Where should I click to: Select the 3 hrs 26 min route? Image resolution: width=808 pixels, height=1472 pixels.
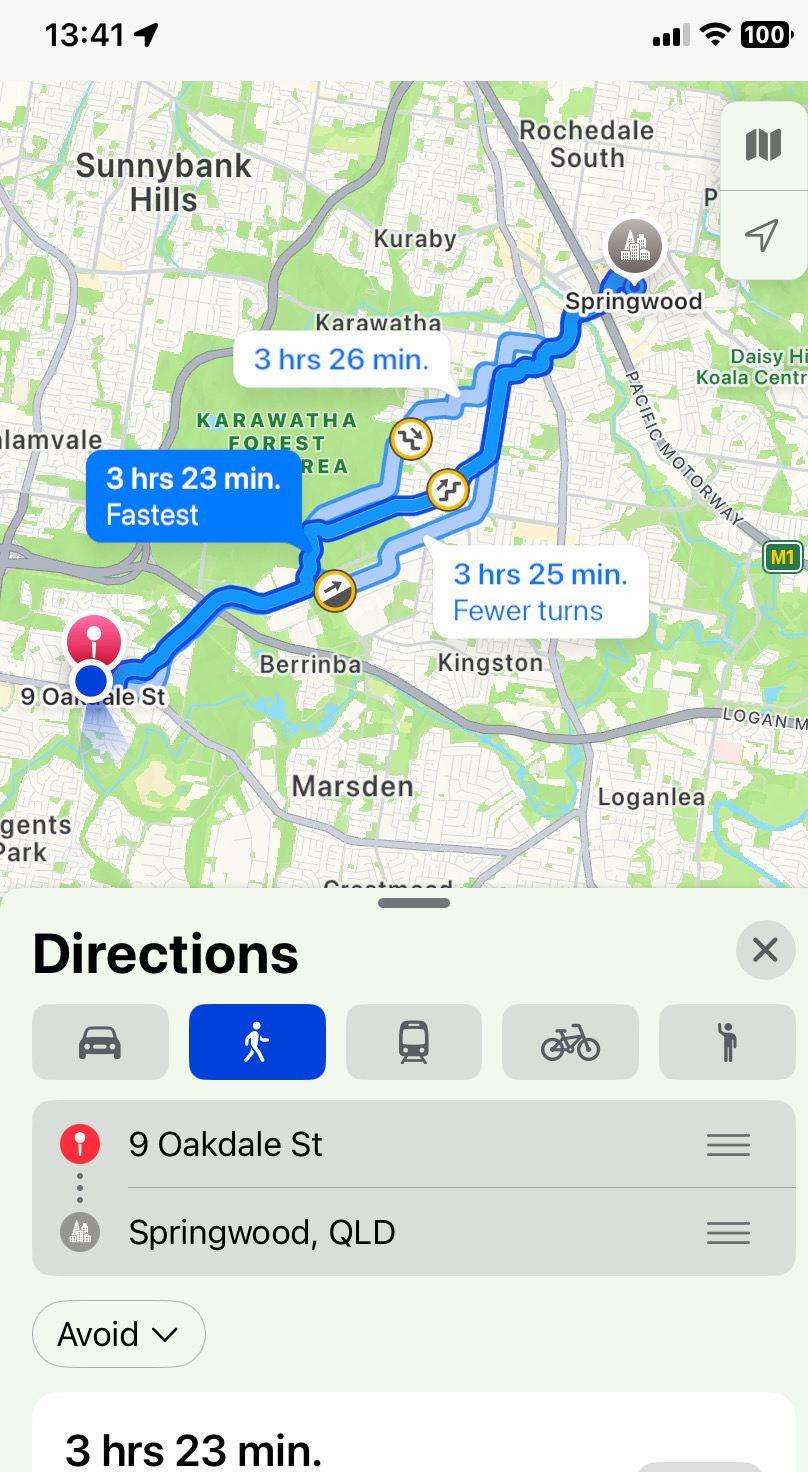click(341, 359)
